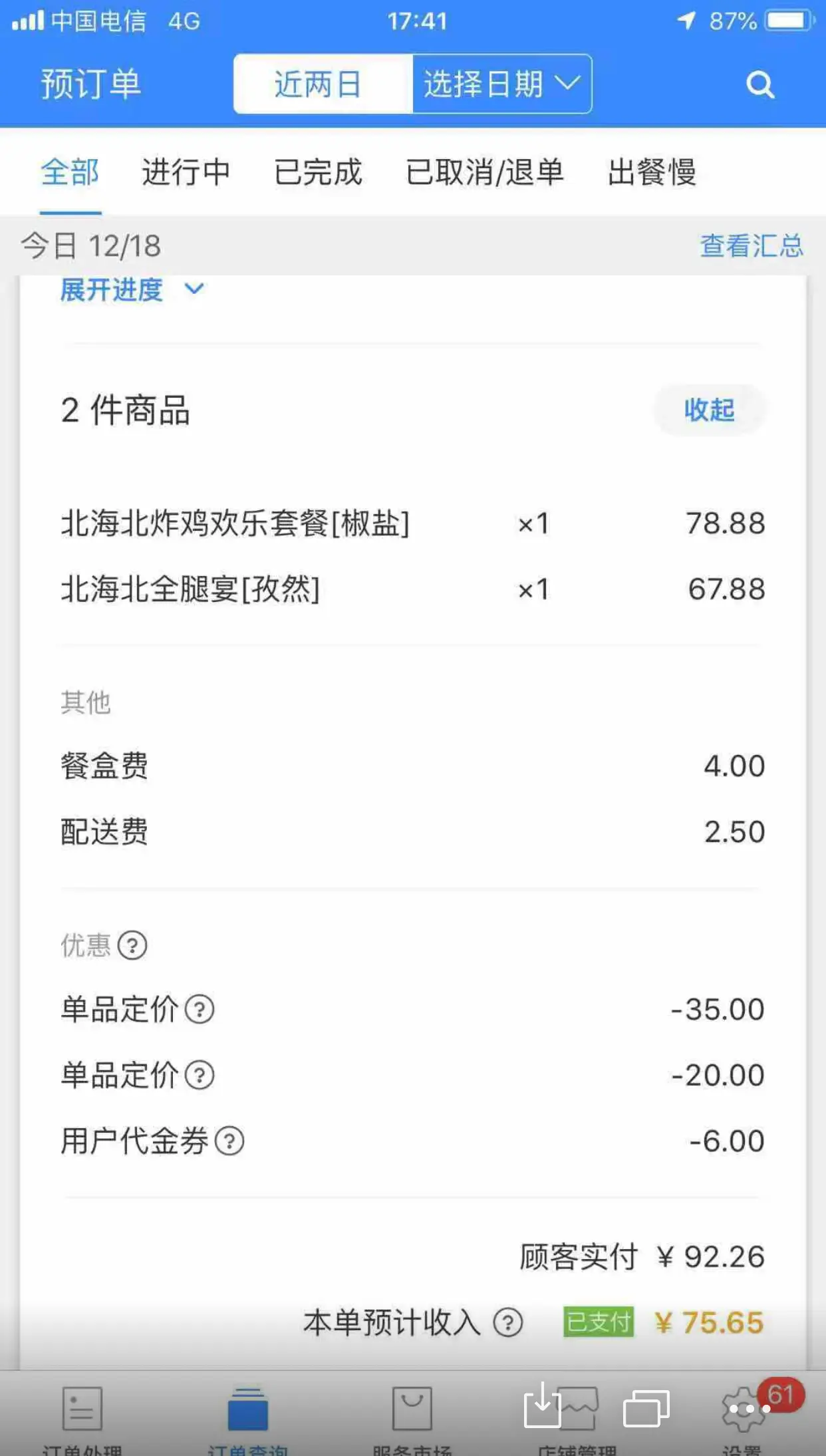Open help for the -35.00 单品定价
This screenshot has width=826, height=1456.
coord(200,1010)
